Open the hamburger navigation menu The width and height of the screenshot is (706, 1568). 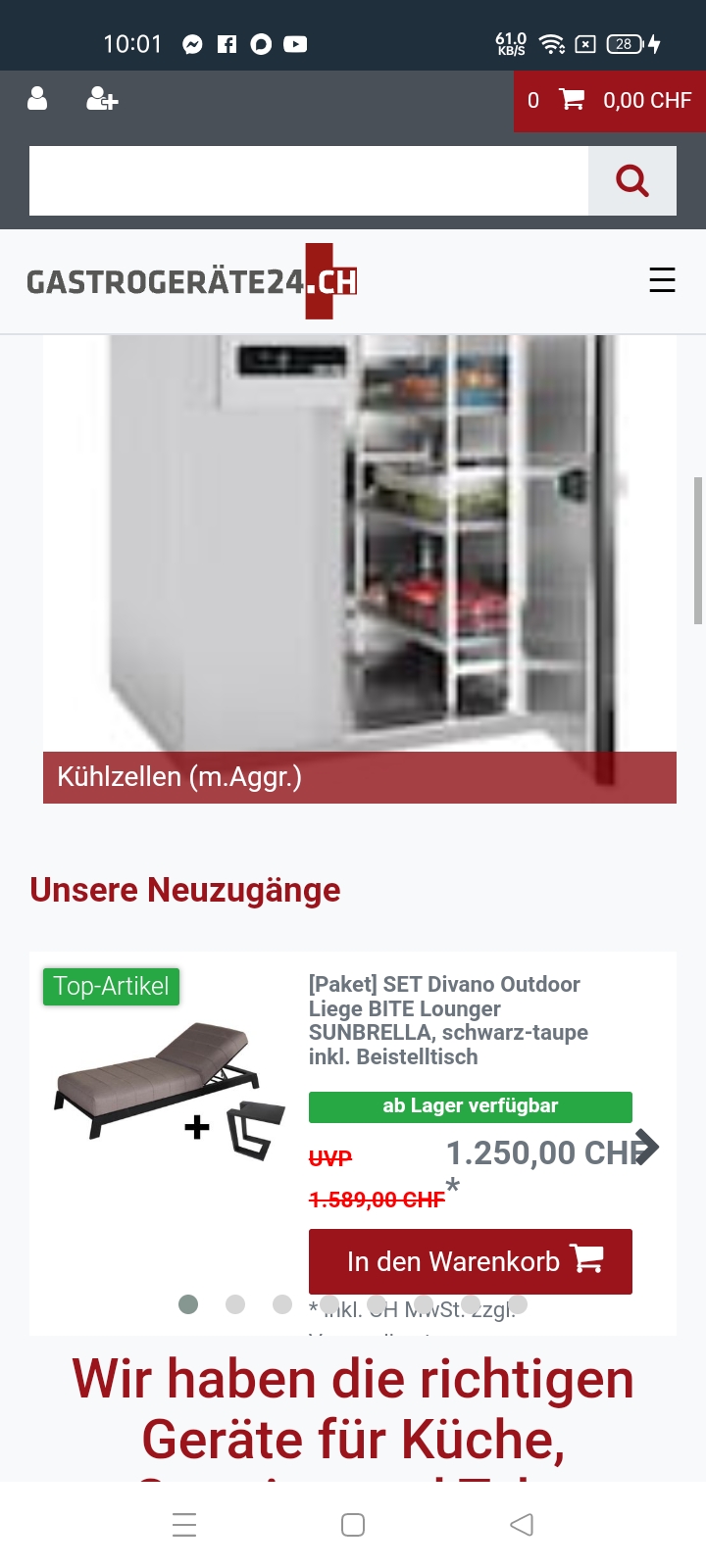pyautogui.click(x=662, y=280)
